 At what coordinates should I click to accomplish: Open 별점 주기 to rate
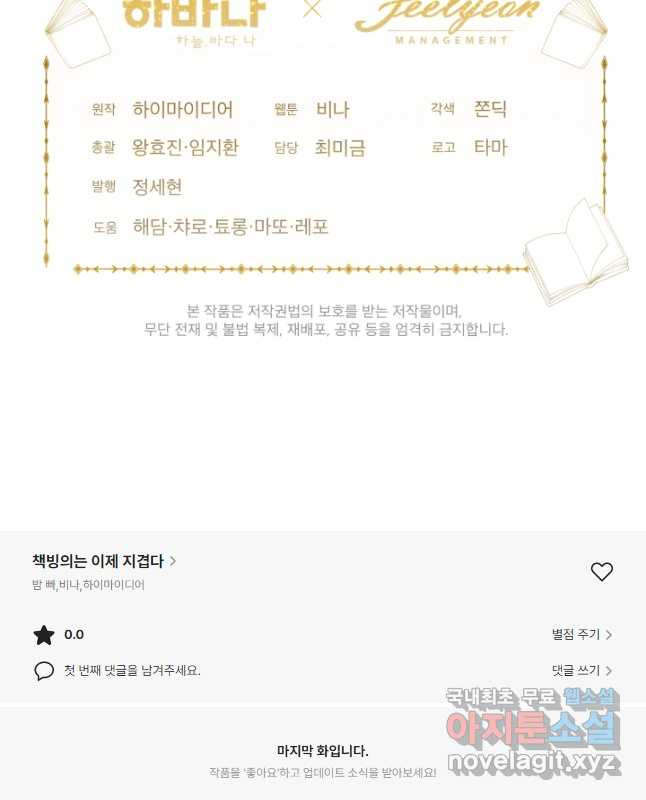581,634
